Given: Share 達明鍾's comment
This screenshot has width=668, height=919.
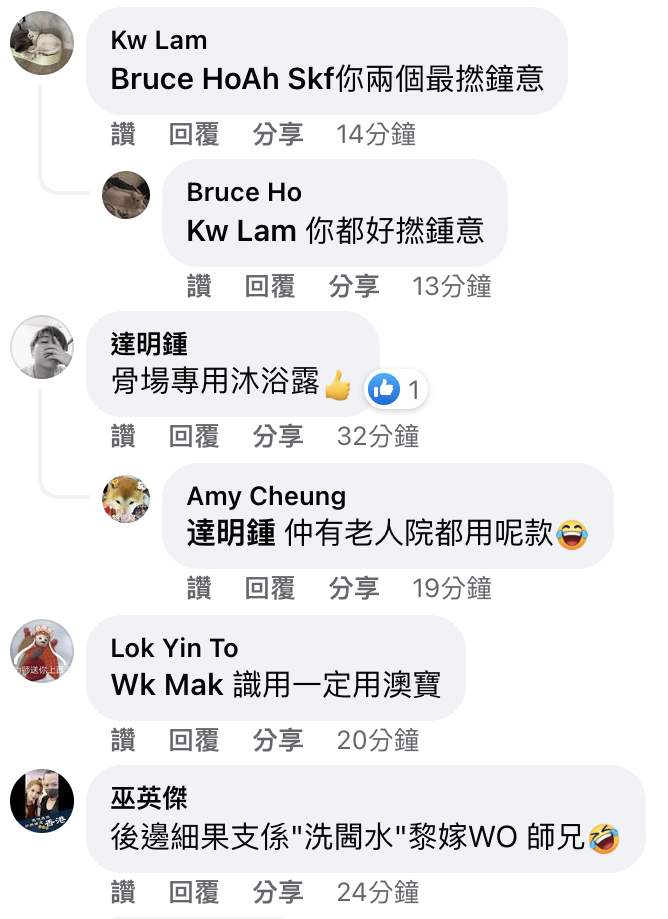Looking at the screenshot, I should (278, 437).
